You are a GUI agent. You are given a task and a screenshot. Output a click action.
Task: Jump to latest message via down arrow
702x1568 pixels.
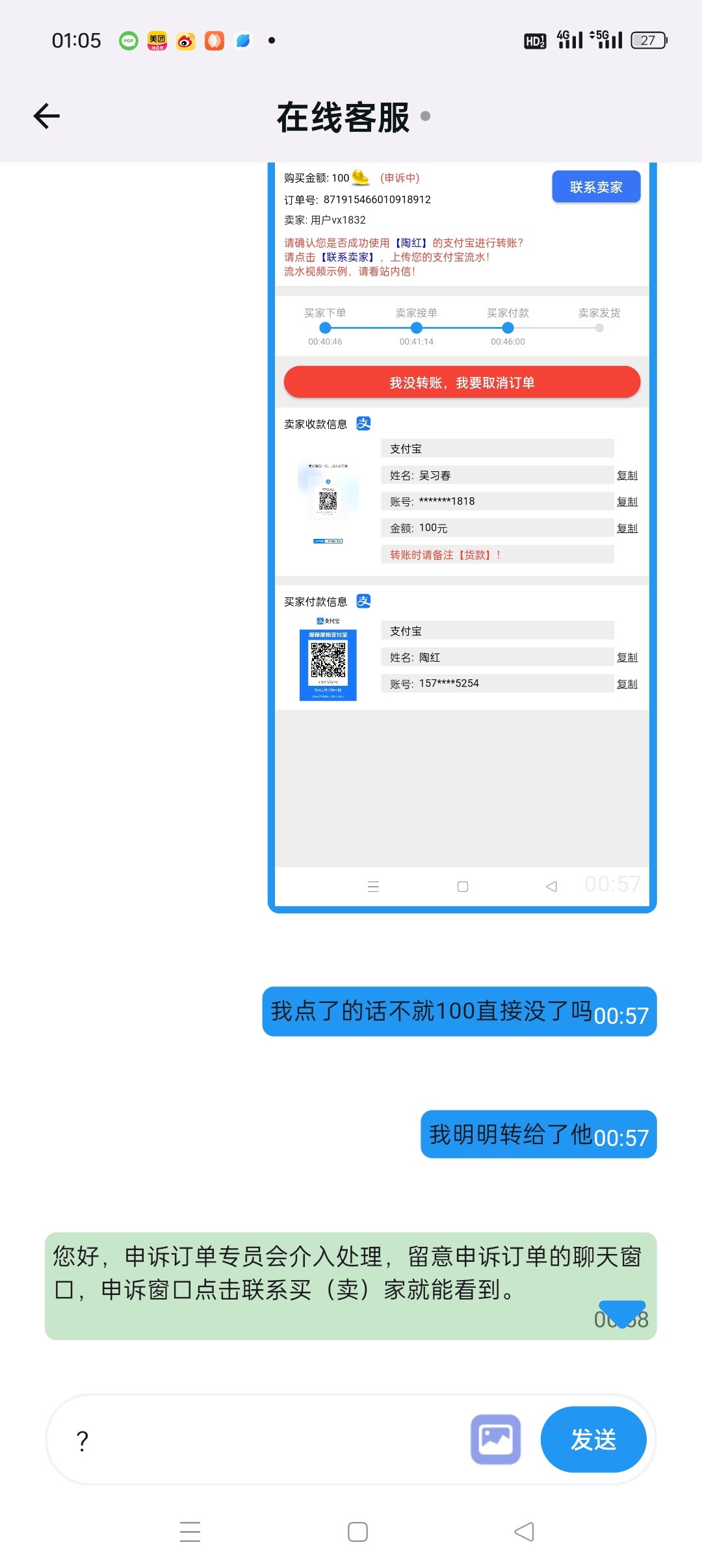pyautogui.click(x=622, y=1312)
